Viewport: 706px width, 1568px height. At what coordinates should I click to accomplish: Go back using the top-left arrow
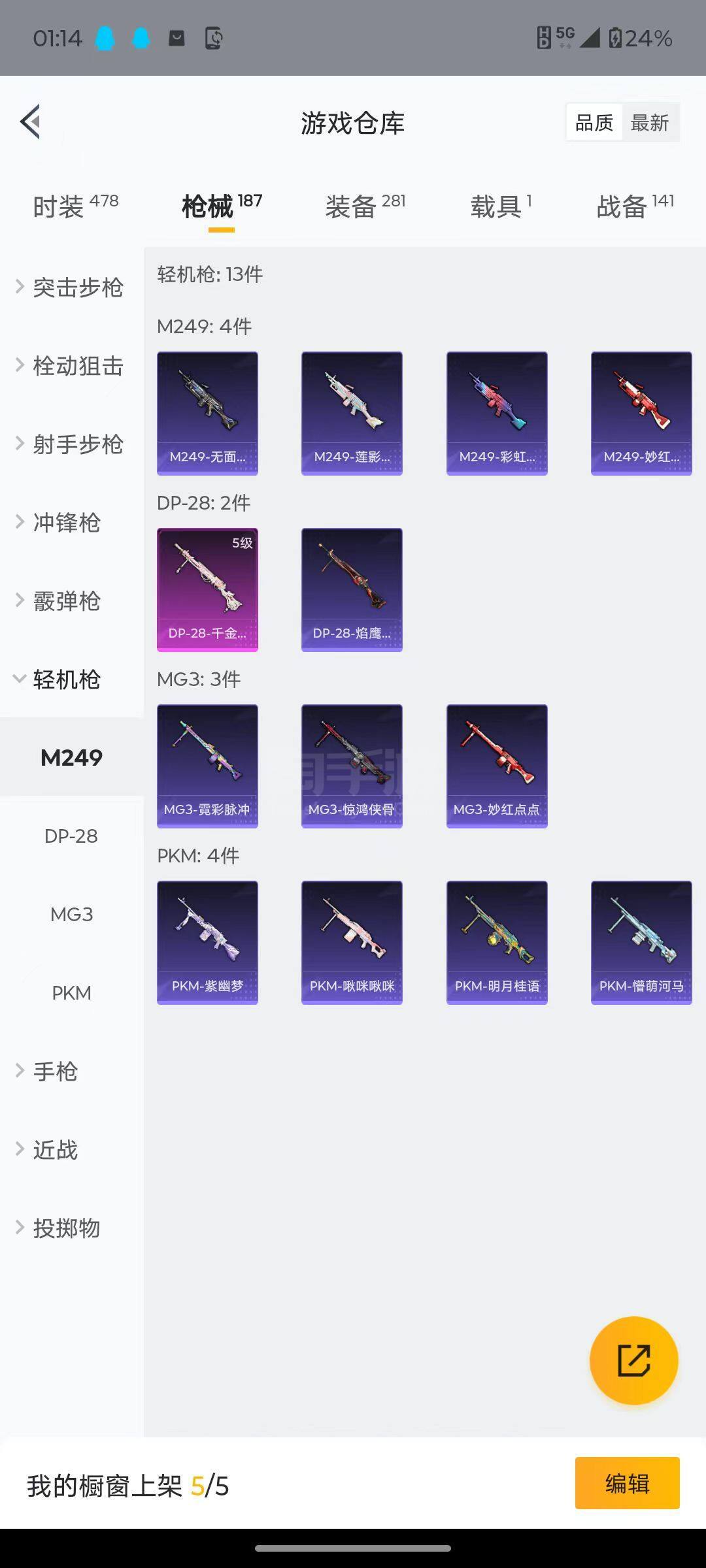(x=31, y=122)
